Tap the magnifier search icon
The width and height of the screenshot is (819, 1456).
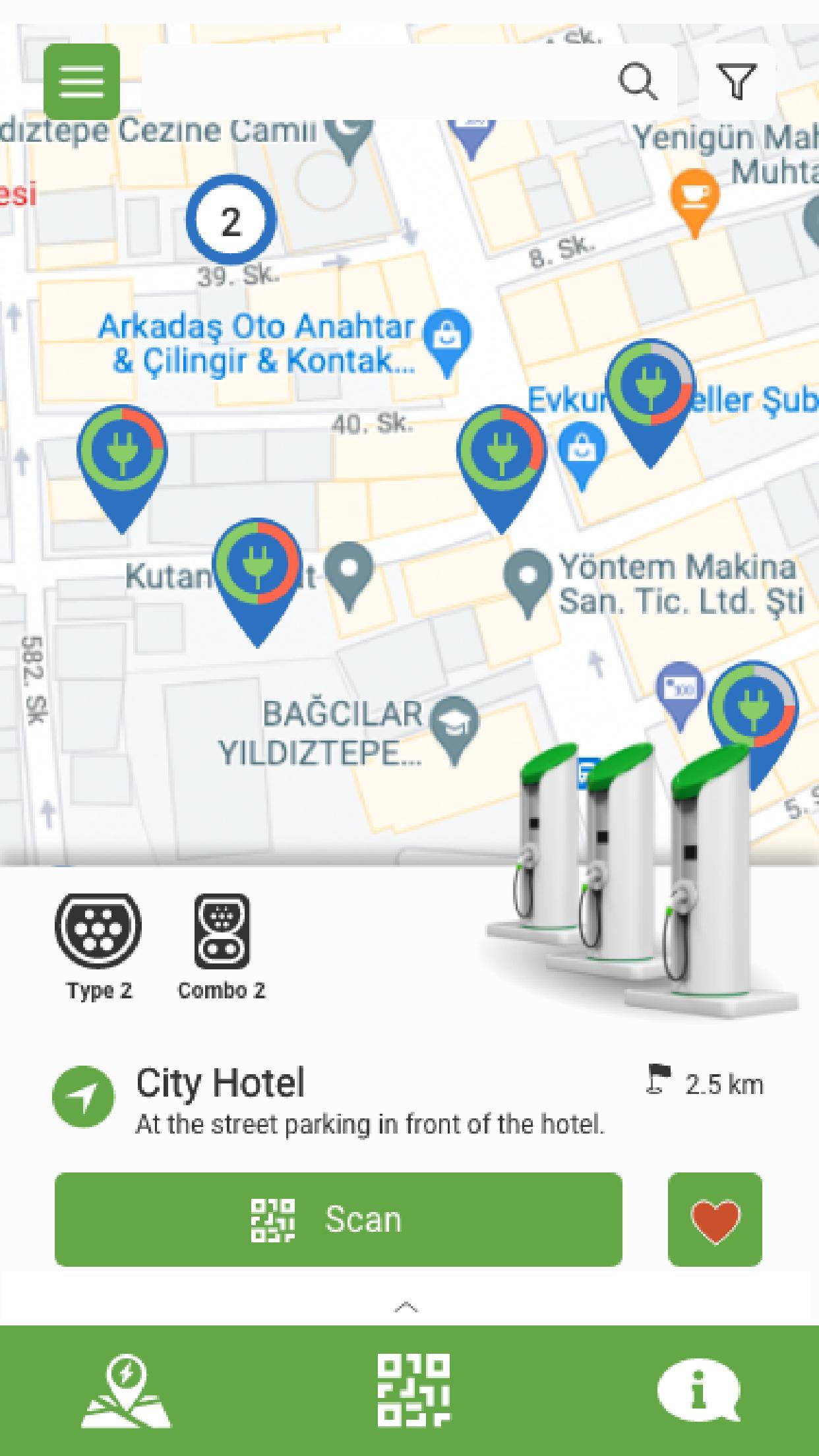638,82
